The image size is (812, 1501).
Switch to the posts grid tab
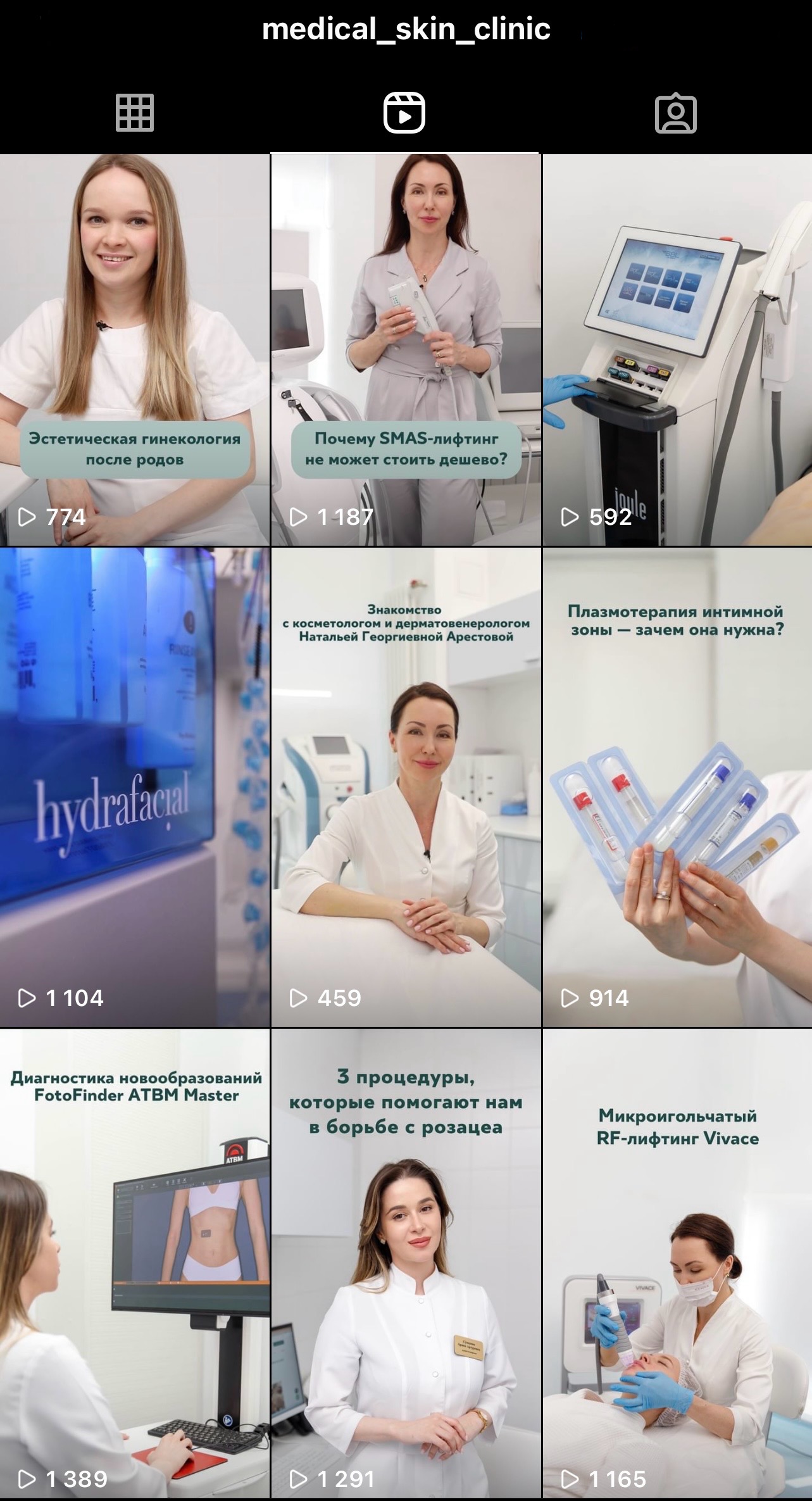point(135,113)
